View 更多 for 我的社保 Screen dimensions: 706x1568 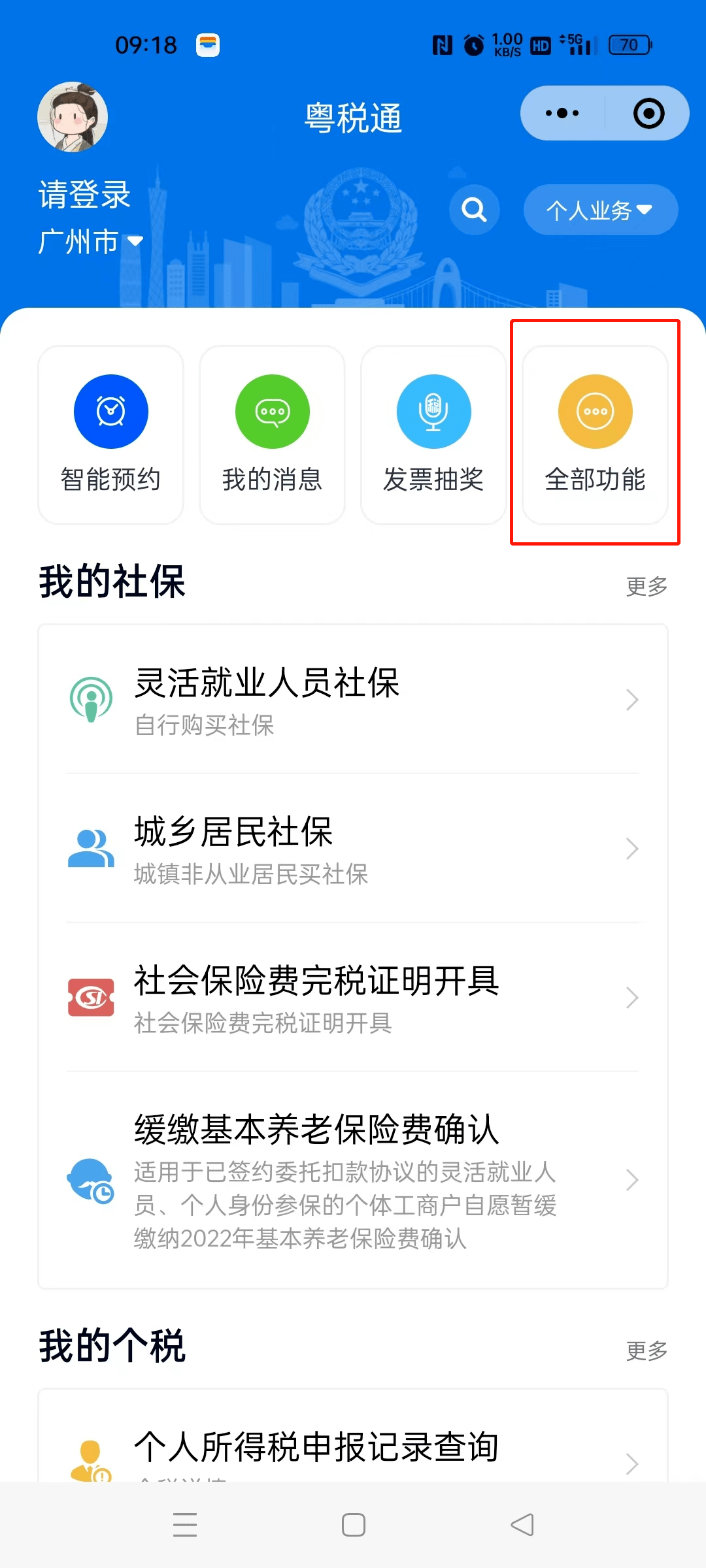coord(647,586)
